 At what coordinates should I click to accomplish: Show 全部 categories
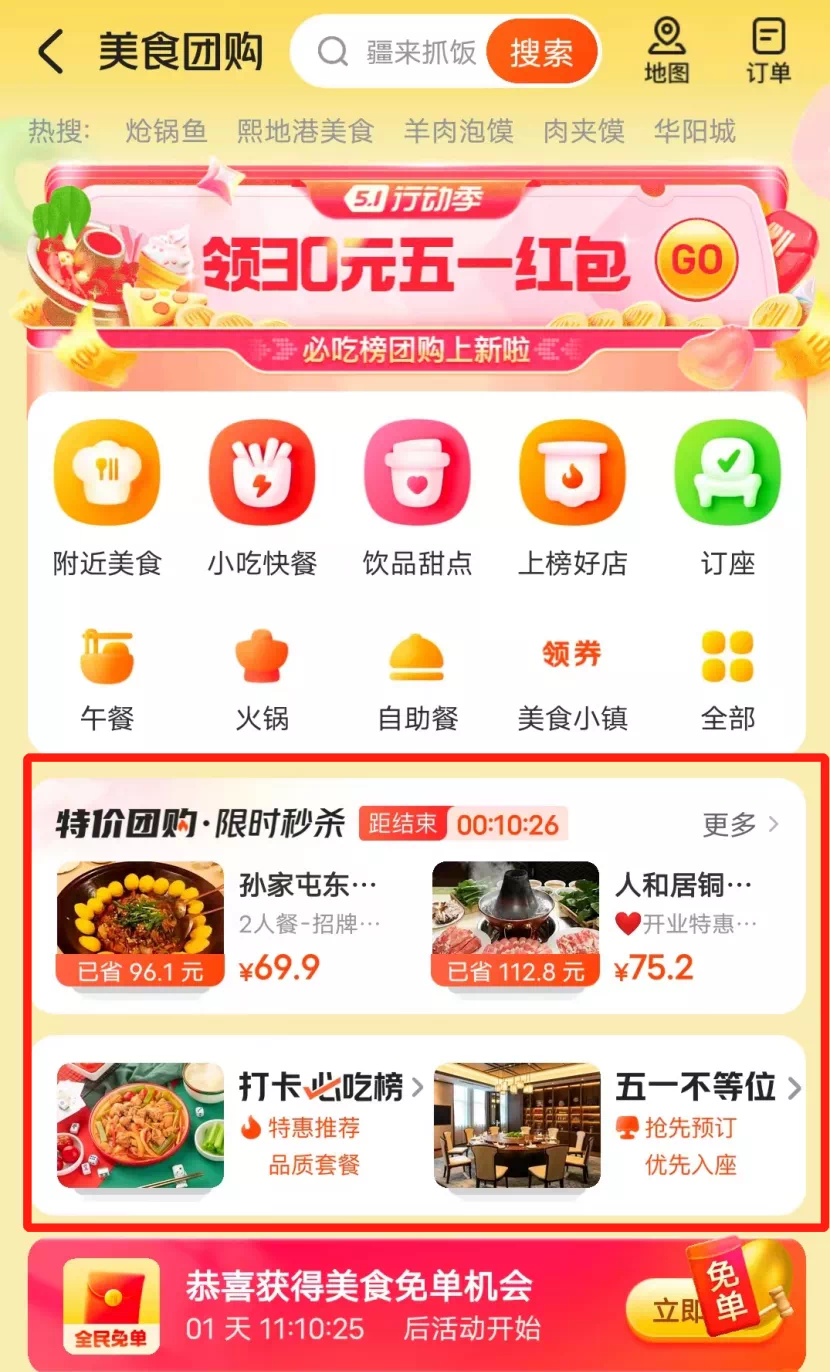pyautogui.click(x=727, y=678)
